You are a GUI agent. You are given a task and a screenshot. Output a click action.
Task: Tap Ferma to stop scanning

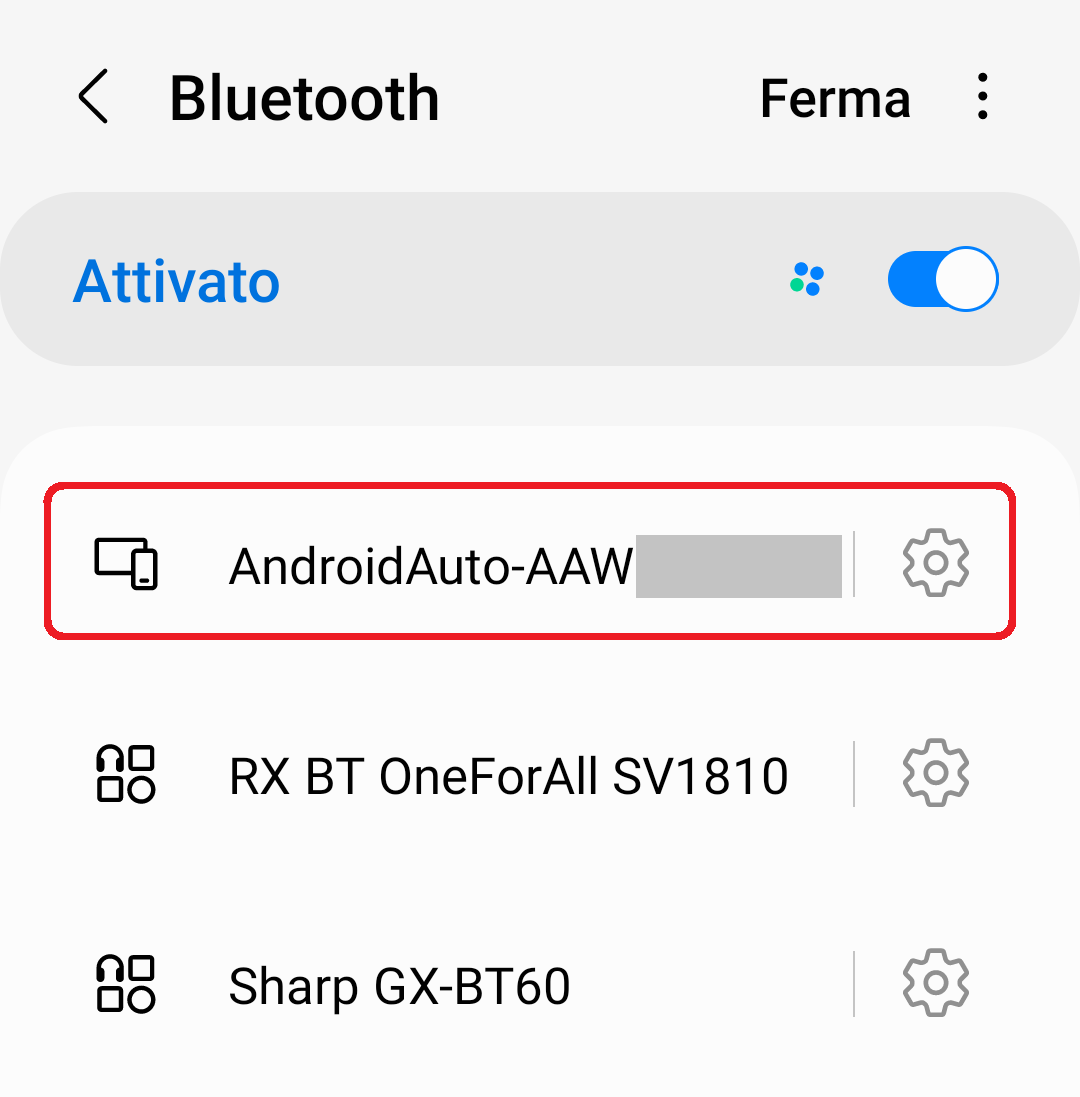(834, 98)
